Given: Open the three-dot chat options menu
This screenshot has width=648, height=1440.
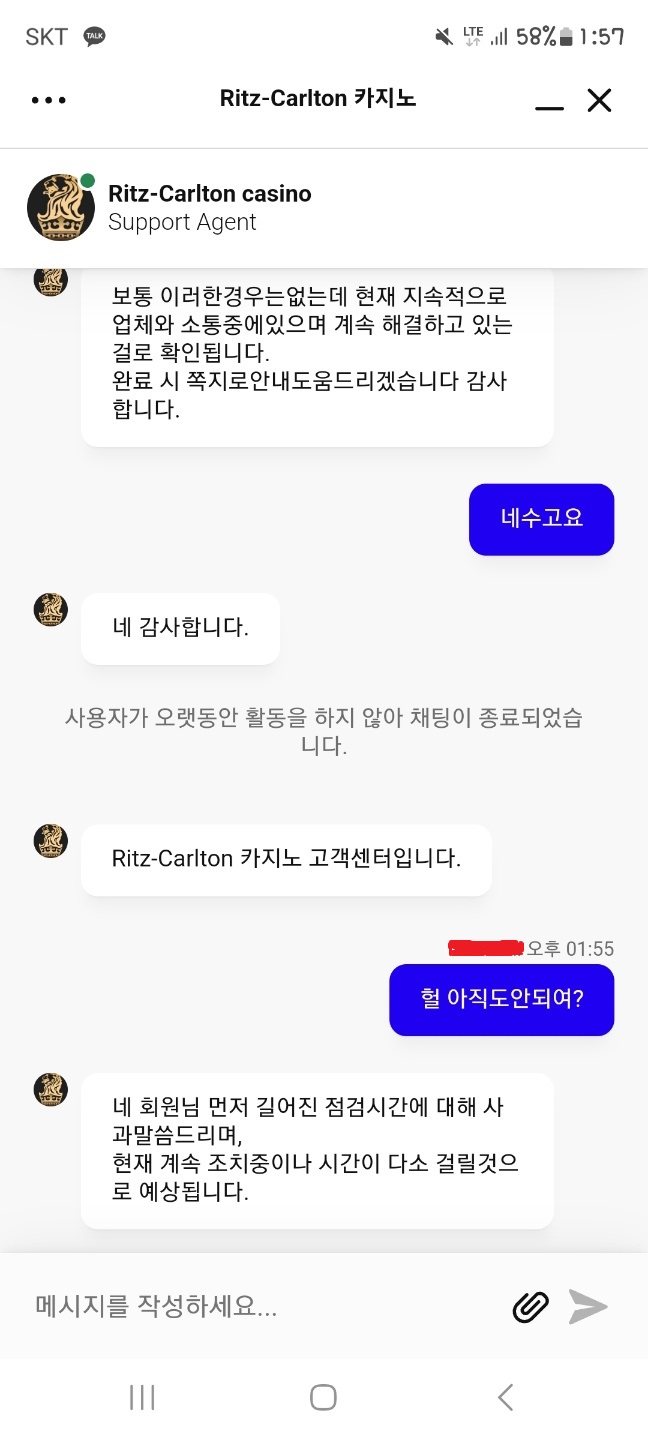Looking at the screenshot, I should pos(49,100).
